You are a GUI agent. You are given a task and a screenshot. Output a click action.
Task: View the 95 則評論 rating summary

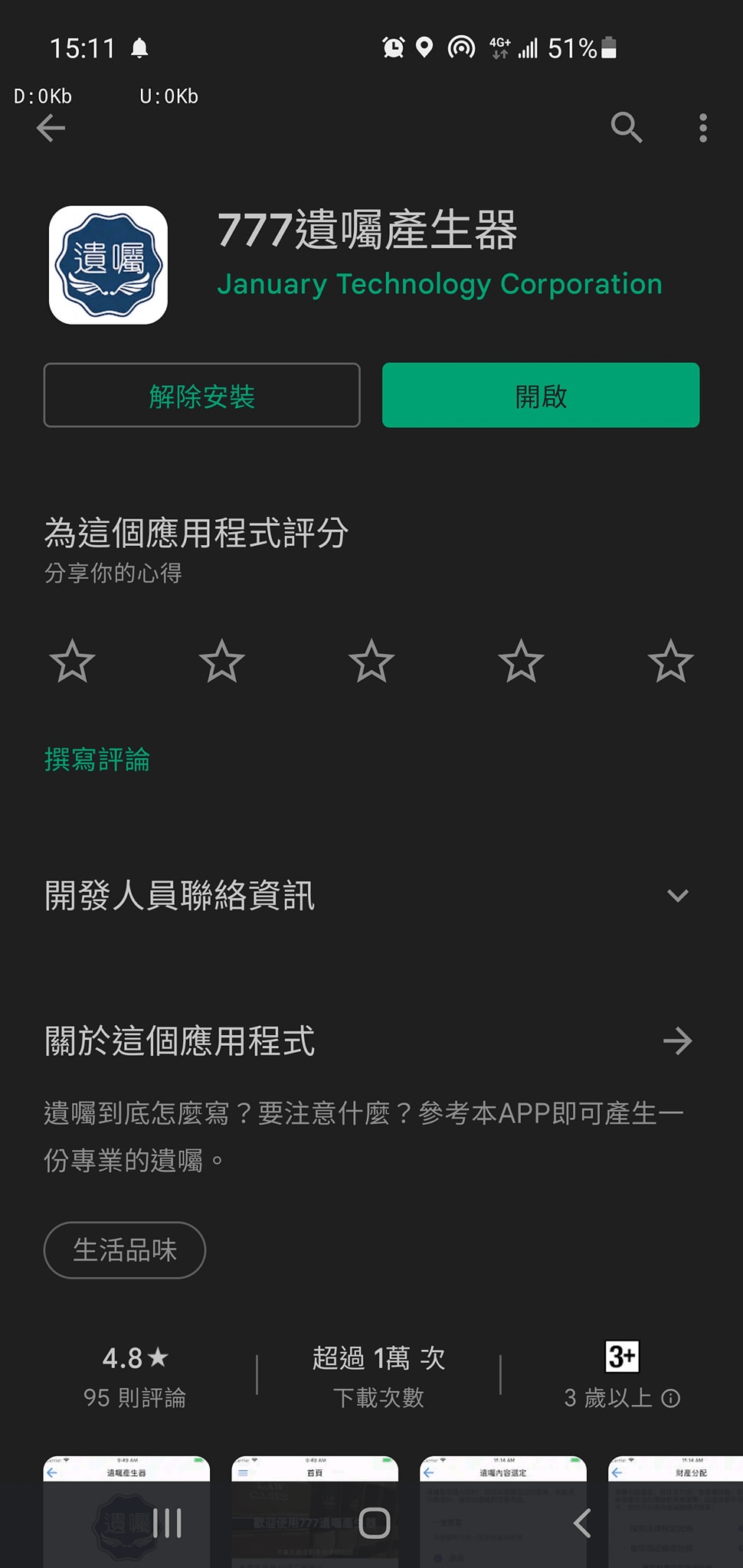click(x=135, y=1377)
